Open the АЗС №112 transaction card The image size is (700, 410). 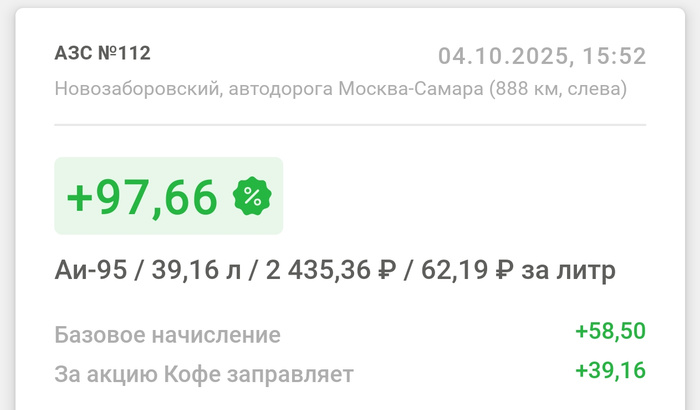(x=103, y=54)
